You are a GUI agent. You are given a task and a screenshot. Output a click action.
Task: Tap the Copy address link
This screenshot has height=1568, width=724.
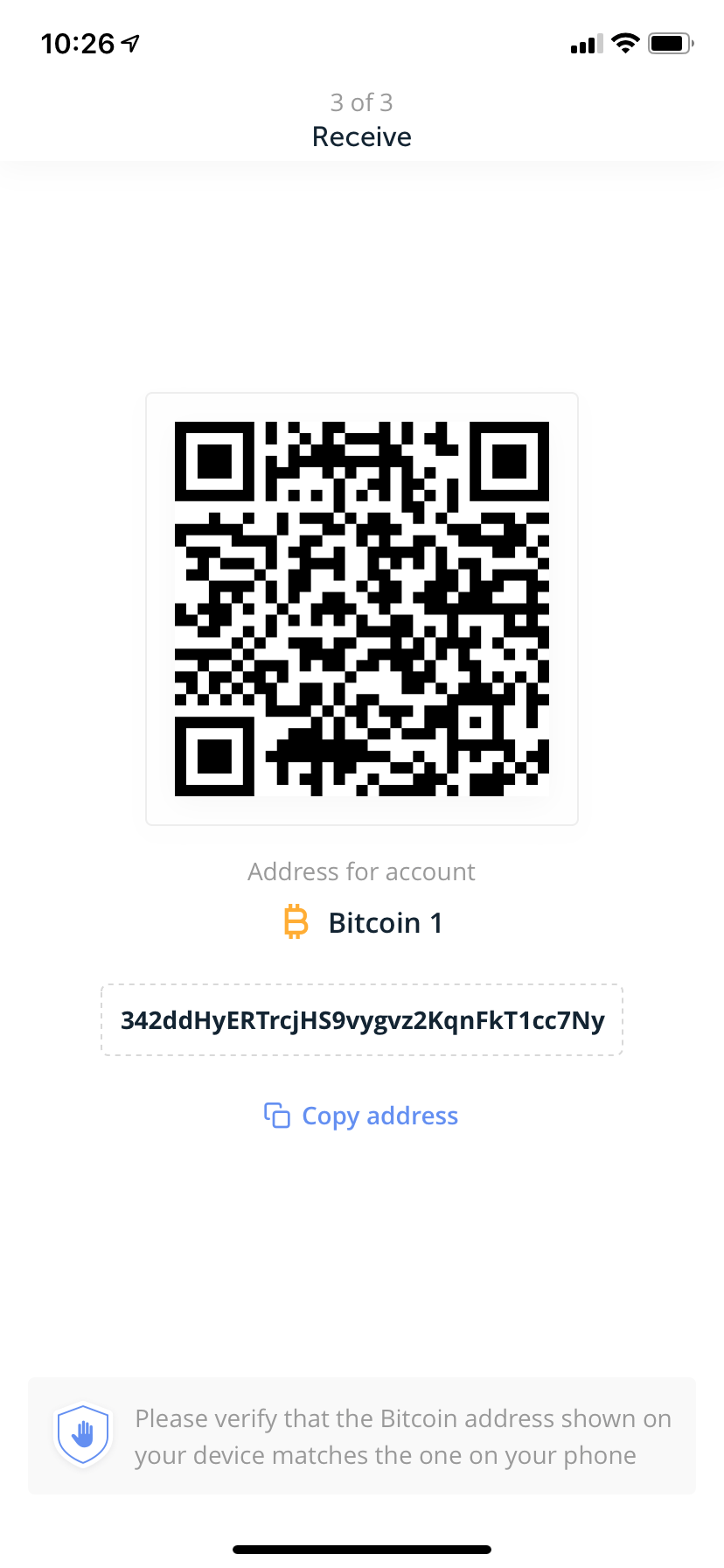362,1116
